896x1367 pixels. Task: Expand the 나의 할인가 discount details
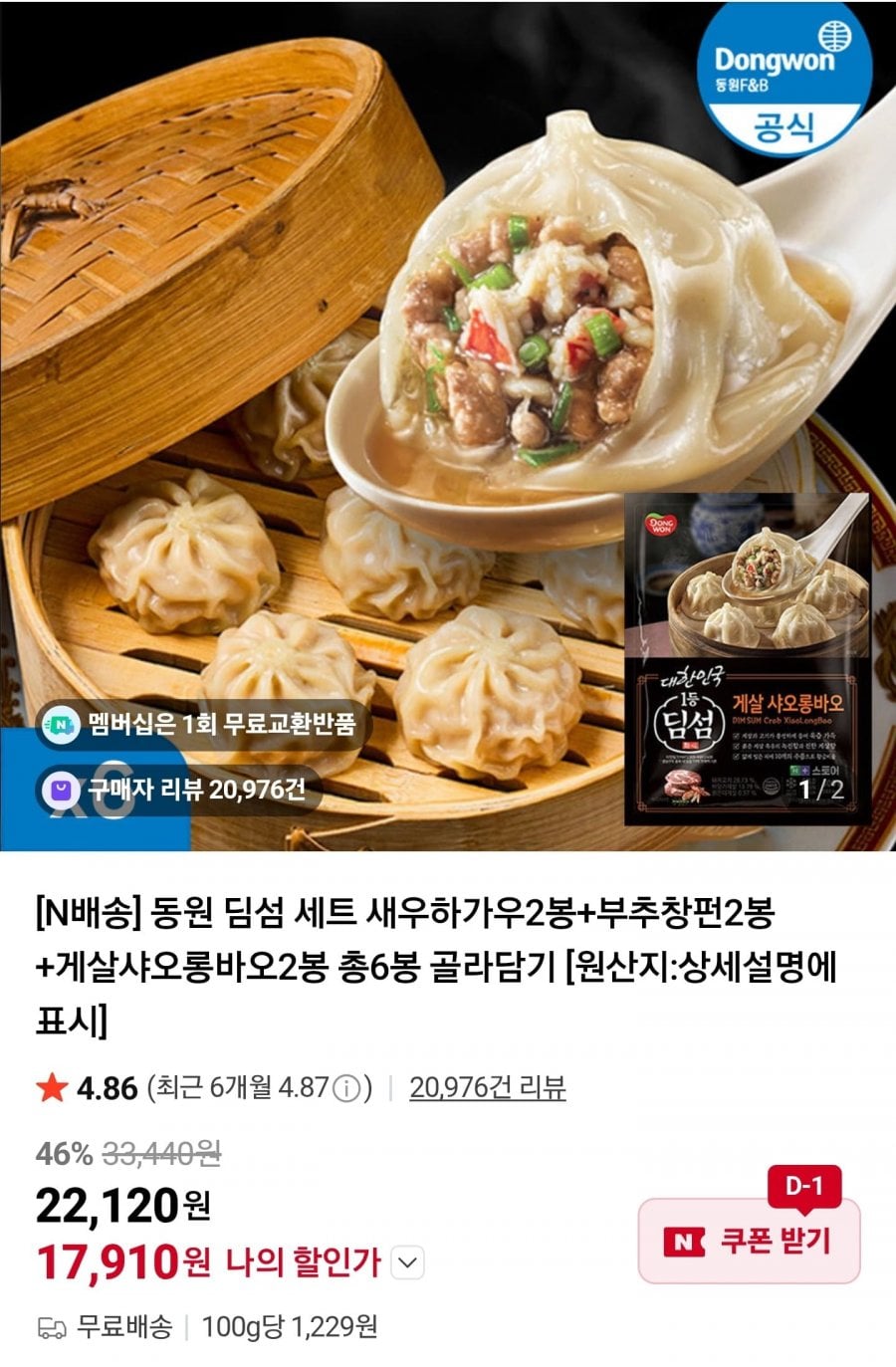[x=407, y=1263]
